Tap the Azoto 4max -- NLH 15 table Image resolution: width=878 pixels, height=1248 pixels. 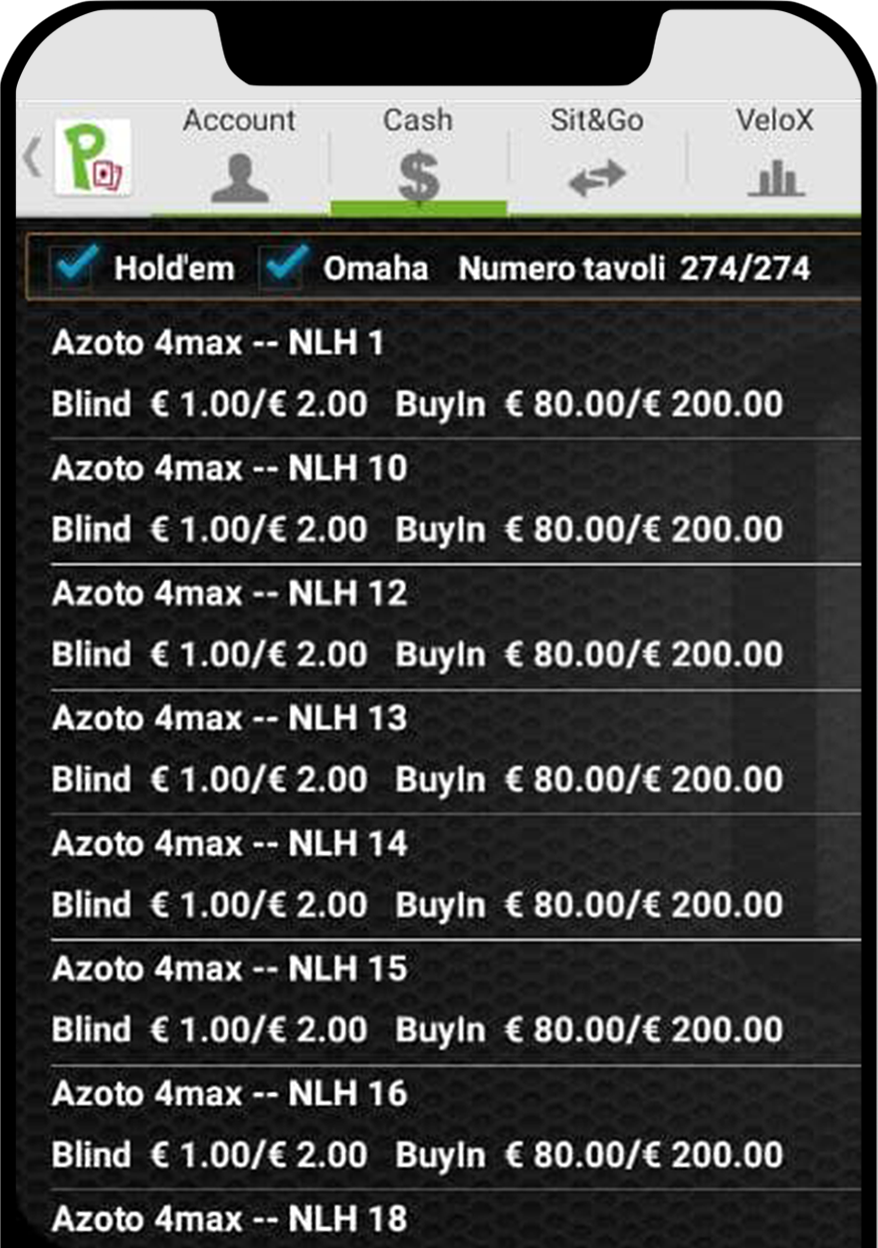[x=438, y=1001]
